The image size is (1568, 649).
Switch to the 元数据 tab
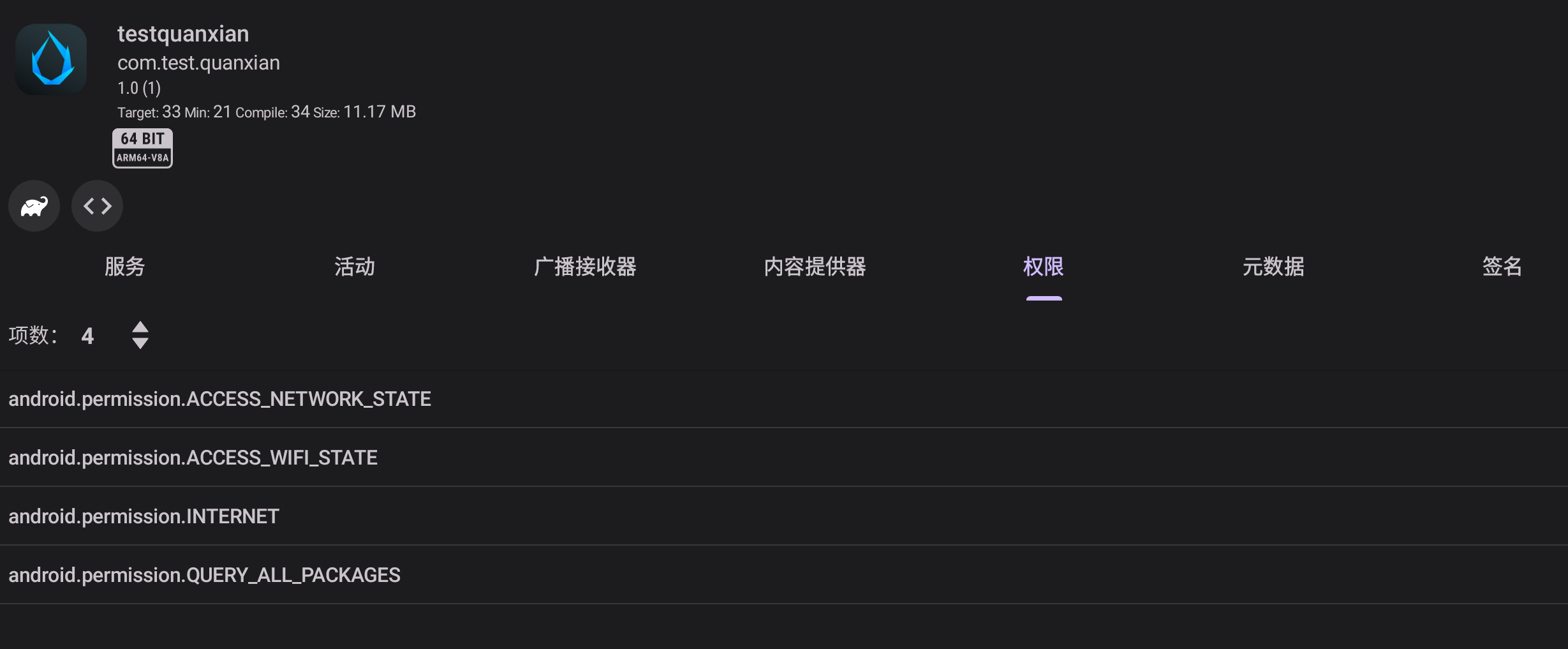tap(1273, 267)
